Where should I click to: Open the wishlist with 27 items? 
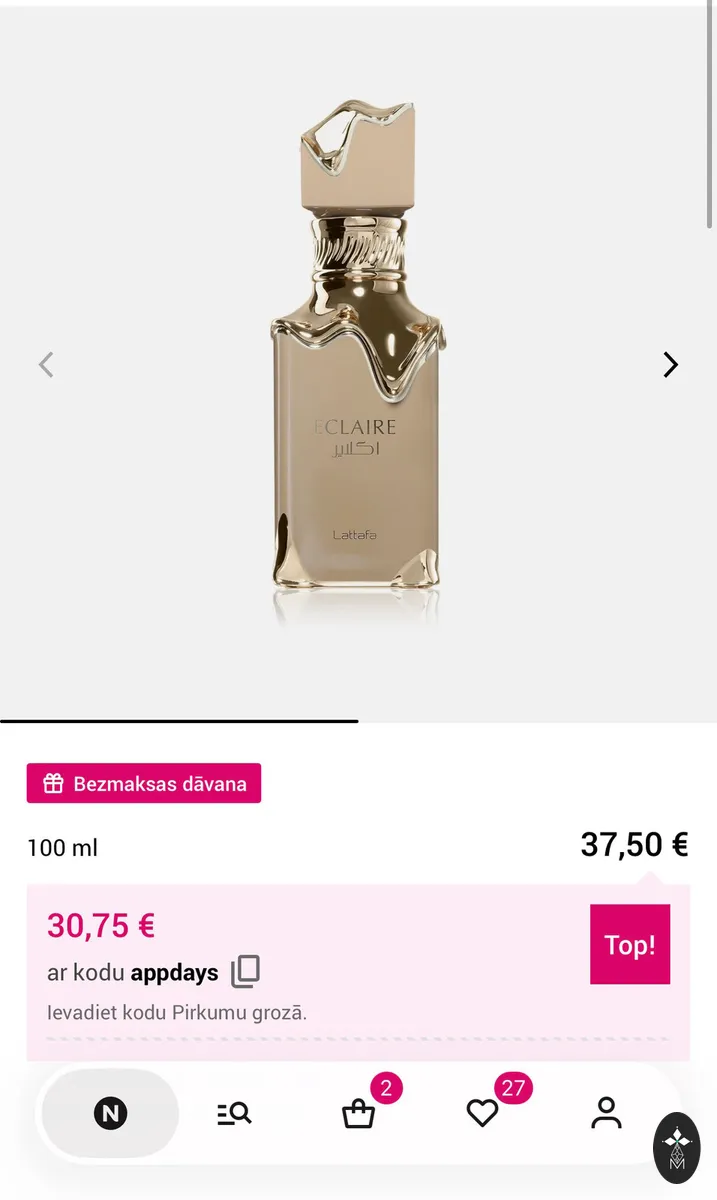click(483, 1113)
